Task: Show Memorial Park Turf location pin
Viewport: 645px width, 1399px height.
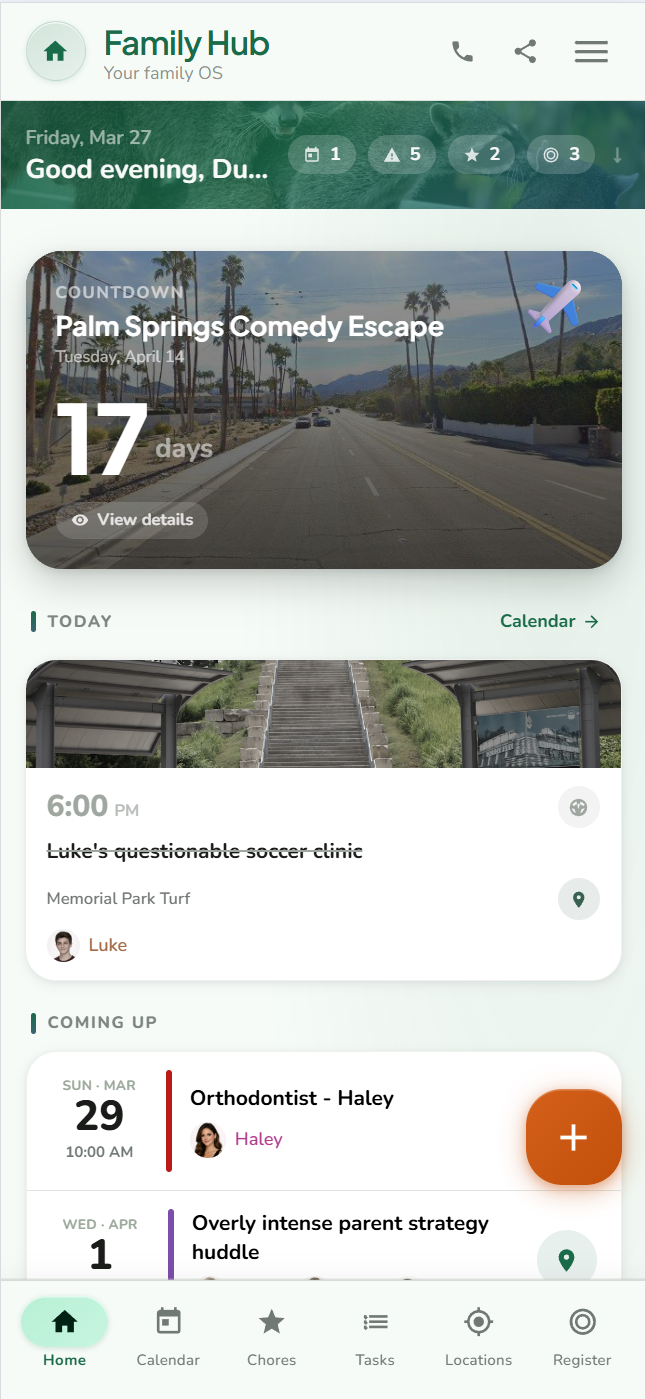Action: (578, 899)
